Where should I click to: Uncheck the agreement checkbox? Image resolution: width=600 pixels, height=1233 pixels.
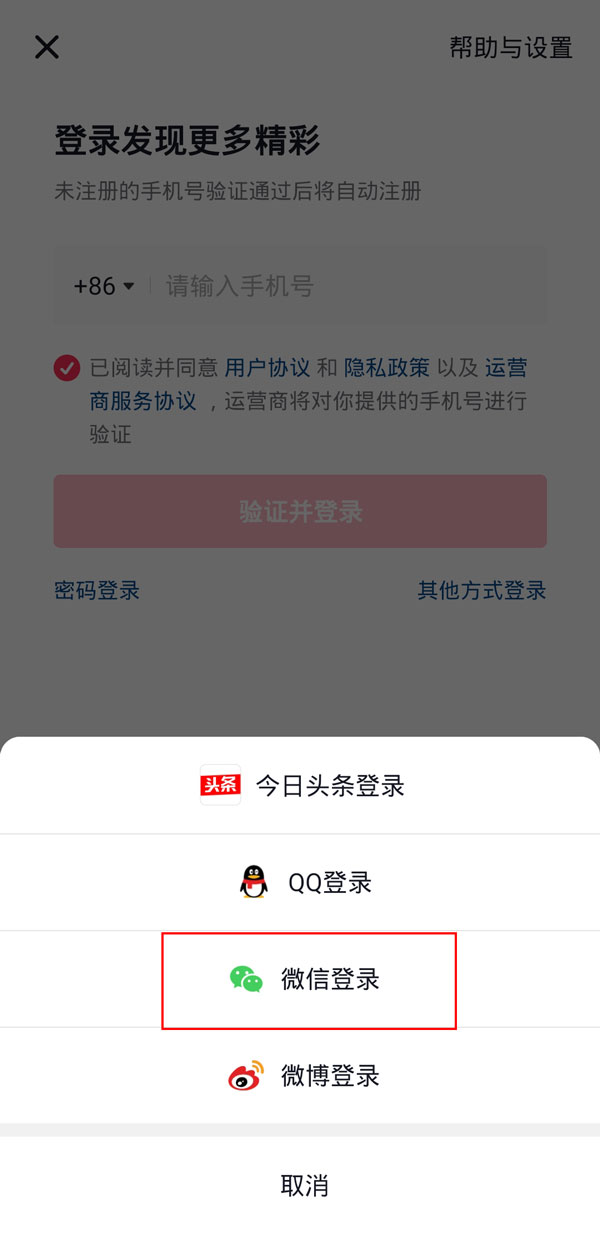coord(67,368)
